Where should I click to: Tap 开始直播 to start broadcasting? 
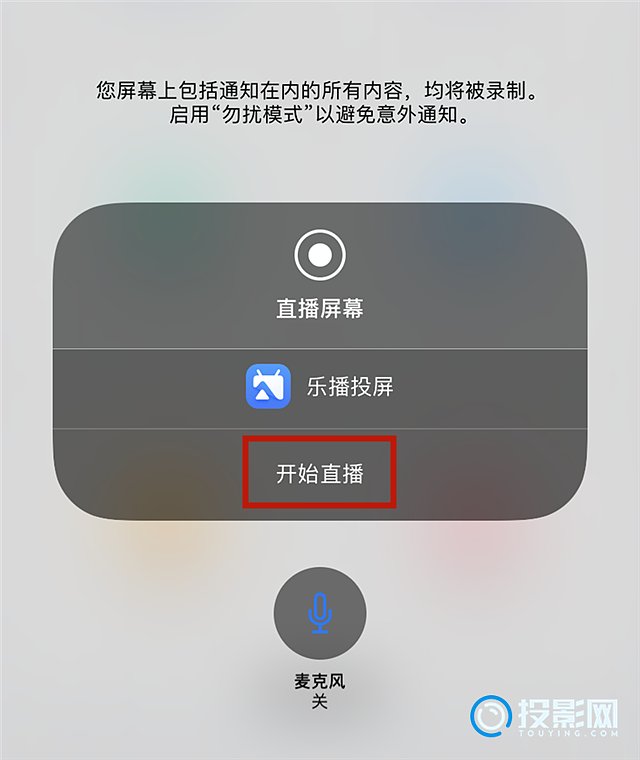(320, 473)
